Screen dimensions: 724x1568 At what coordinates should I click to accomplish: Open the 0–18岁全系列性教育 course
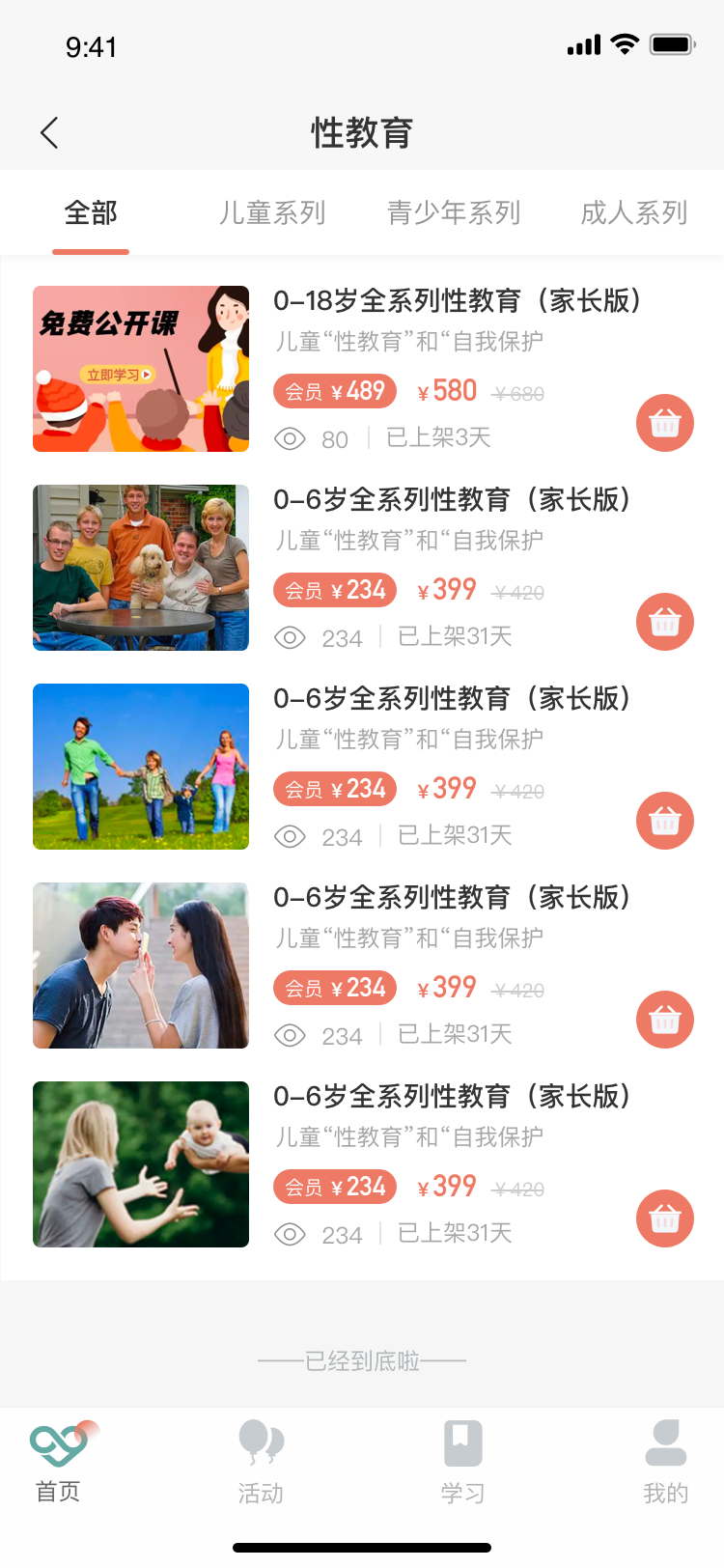click(458, 301)
